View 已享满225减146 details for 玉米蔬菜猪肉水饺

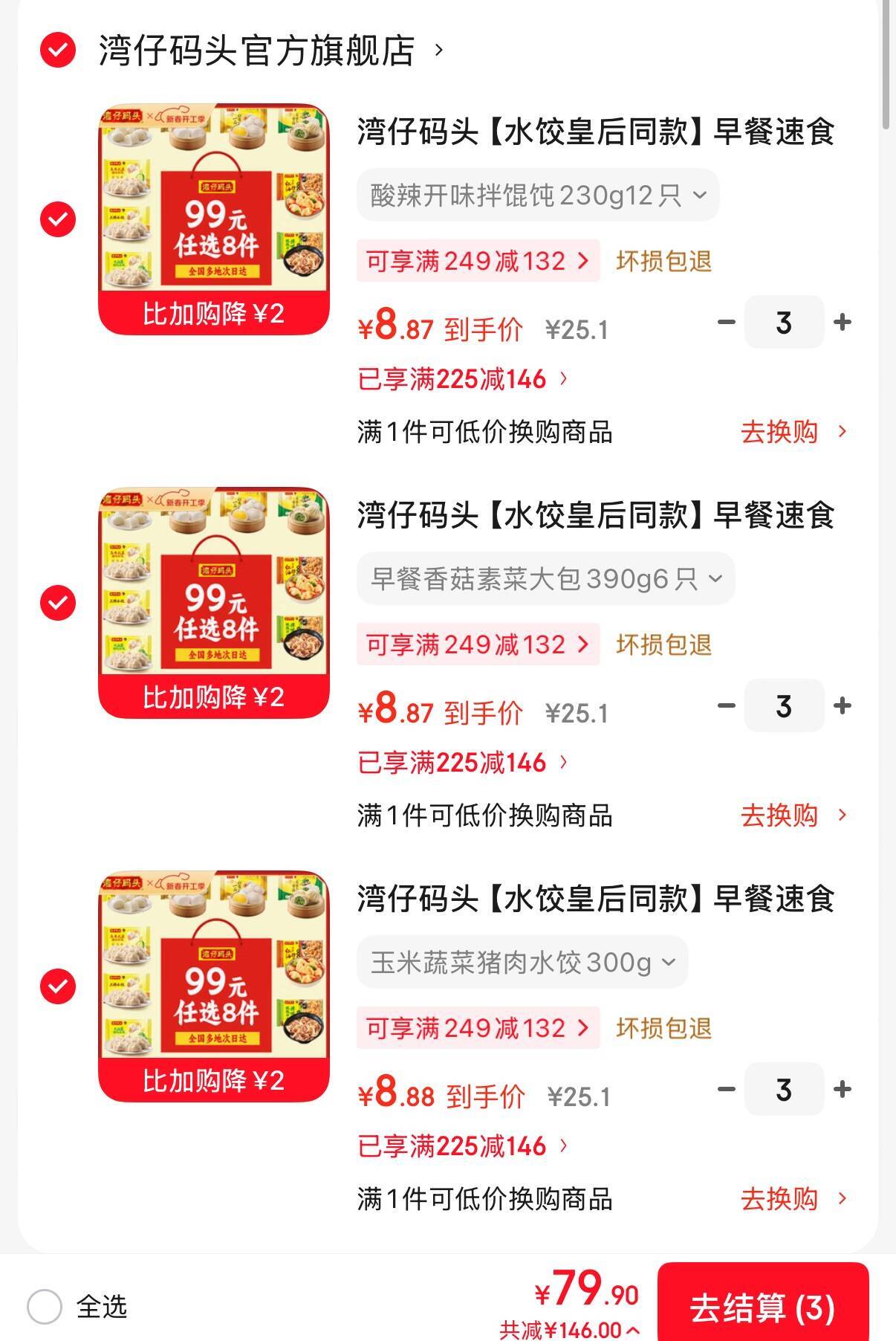tap(462, 1146)
